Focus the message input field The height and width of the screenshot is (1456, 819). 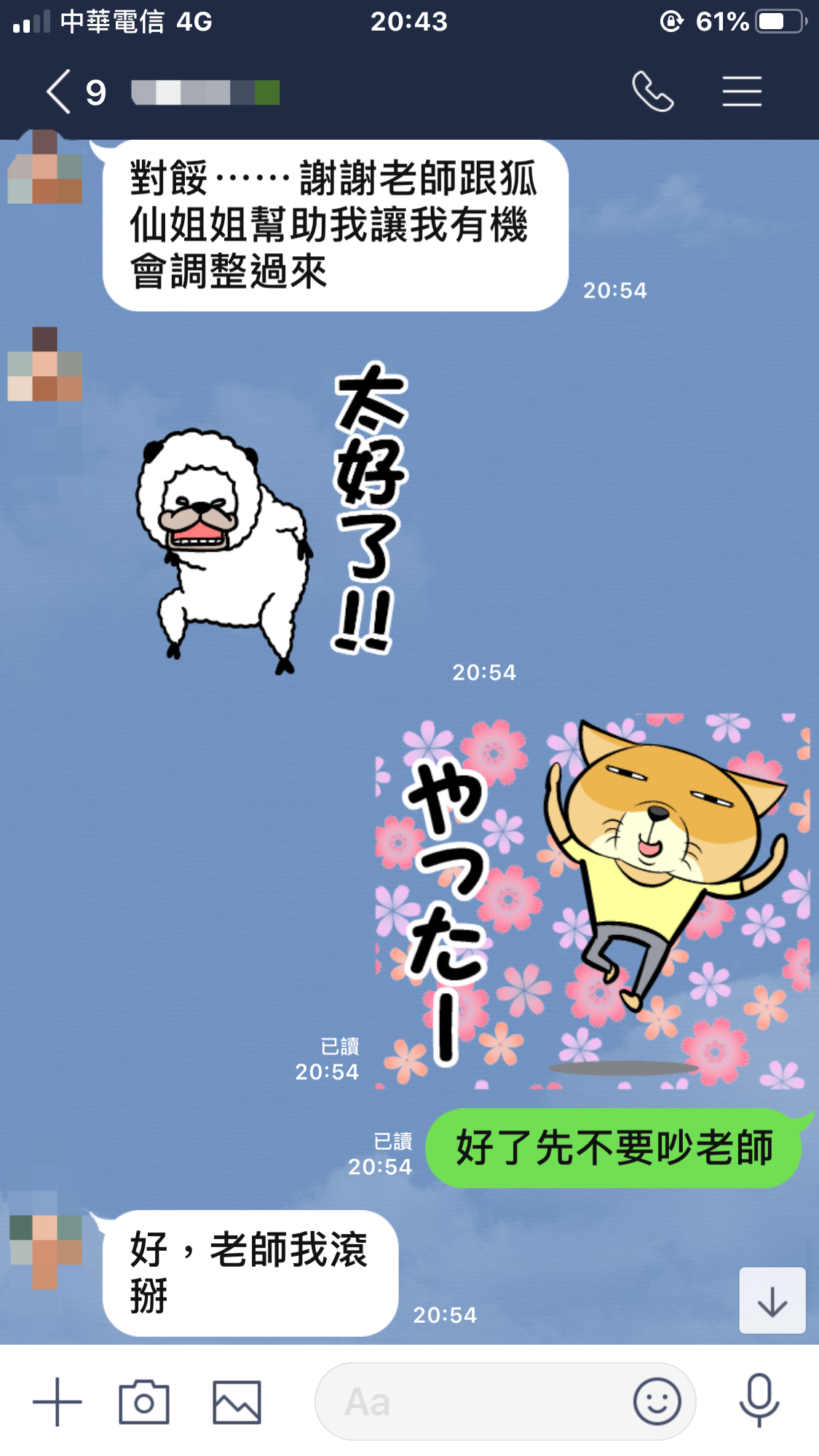point(473,1401)
